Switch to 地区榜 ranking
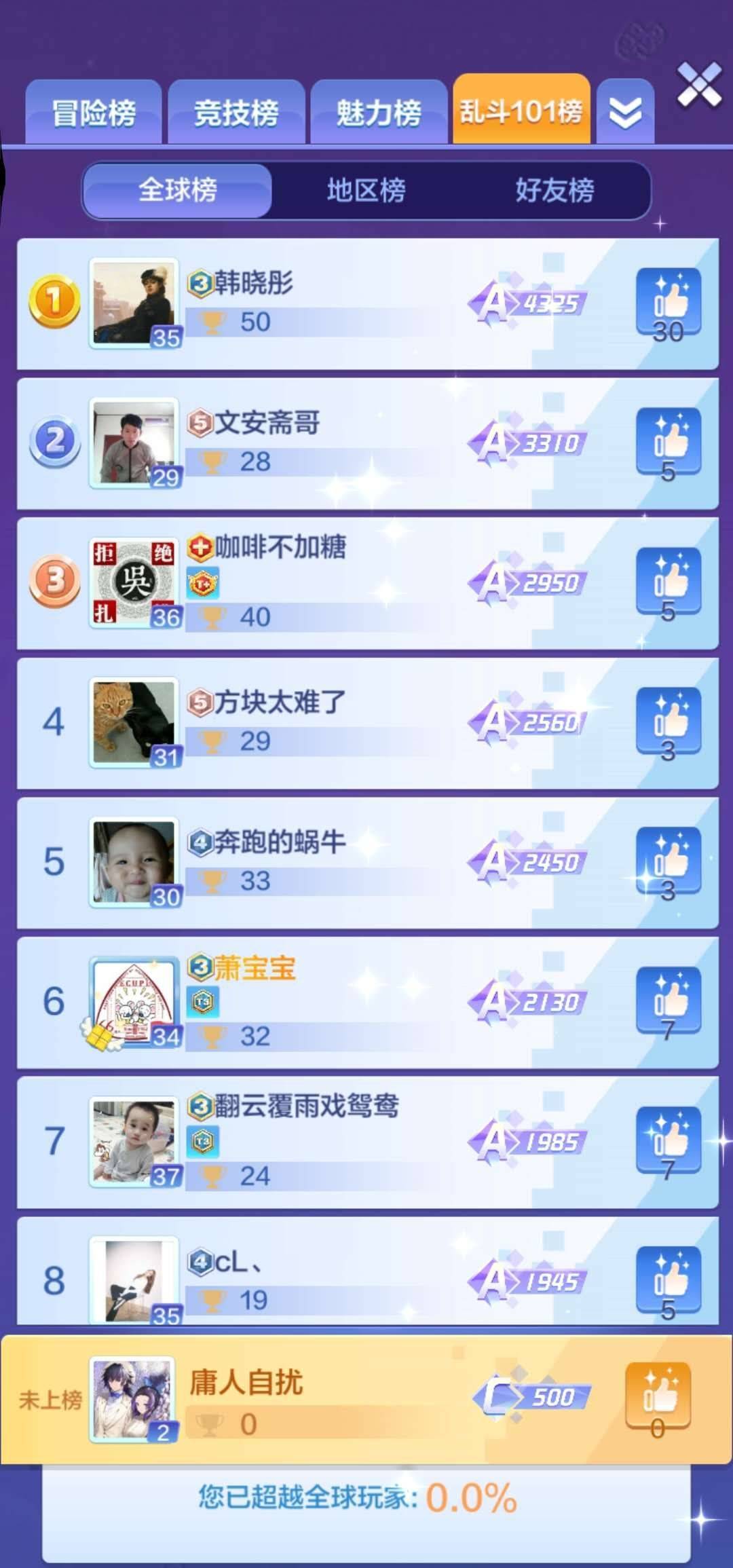This screenshot has height=1568, width=733. pos(366,190)
